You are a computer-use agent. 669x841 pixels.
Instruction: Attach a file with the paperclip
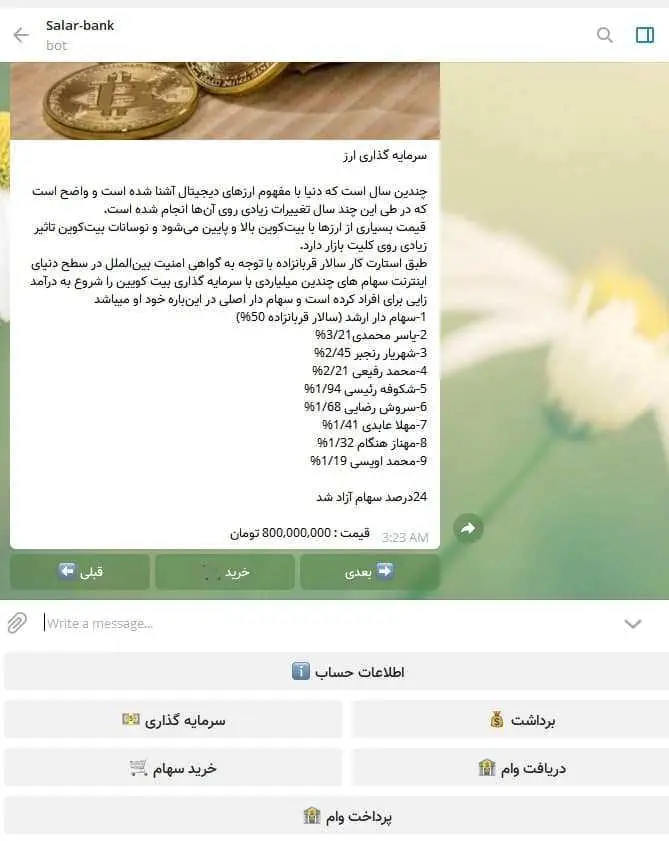(17, 623)
